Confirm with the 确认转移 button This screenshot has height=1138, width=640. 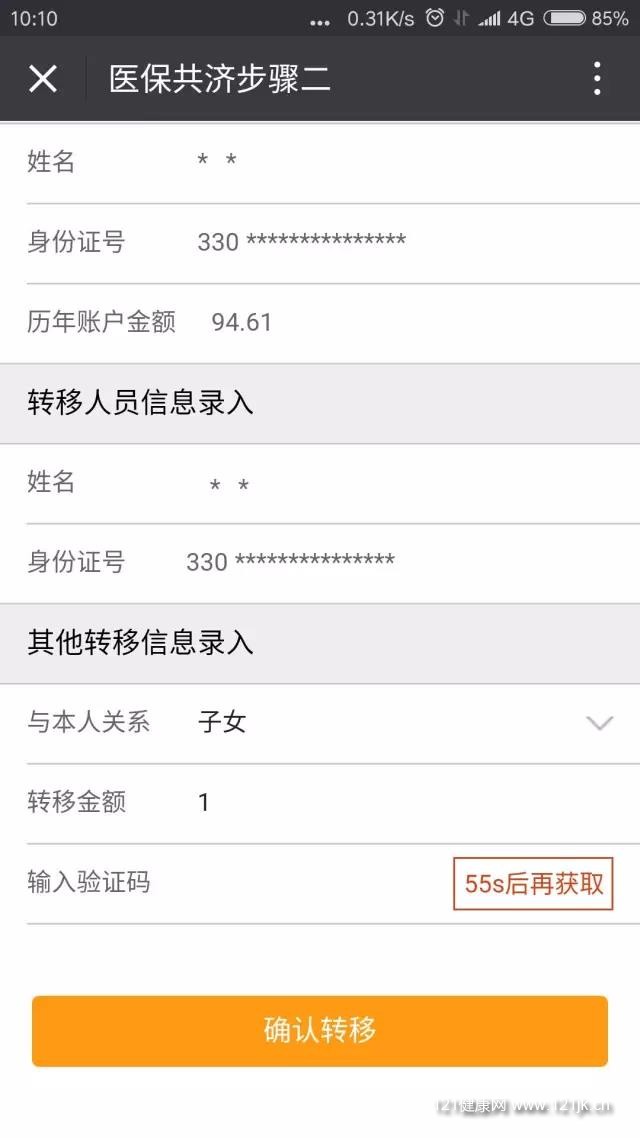coord(320,1031)
